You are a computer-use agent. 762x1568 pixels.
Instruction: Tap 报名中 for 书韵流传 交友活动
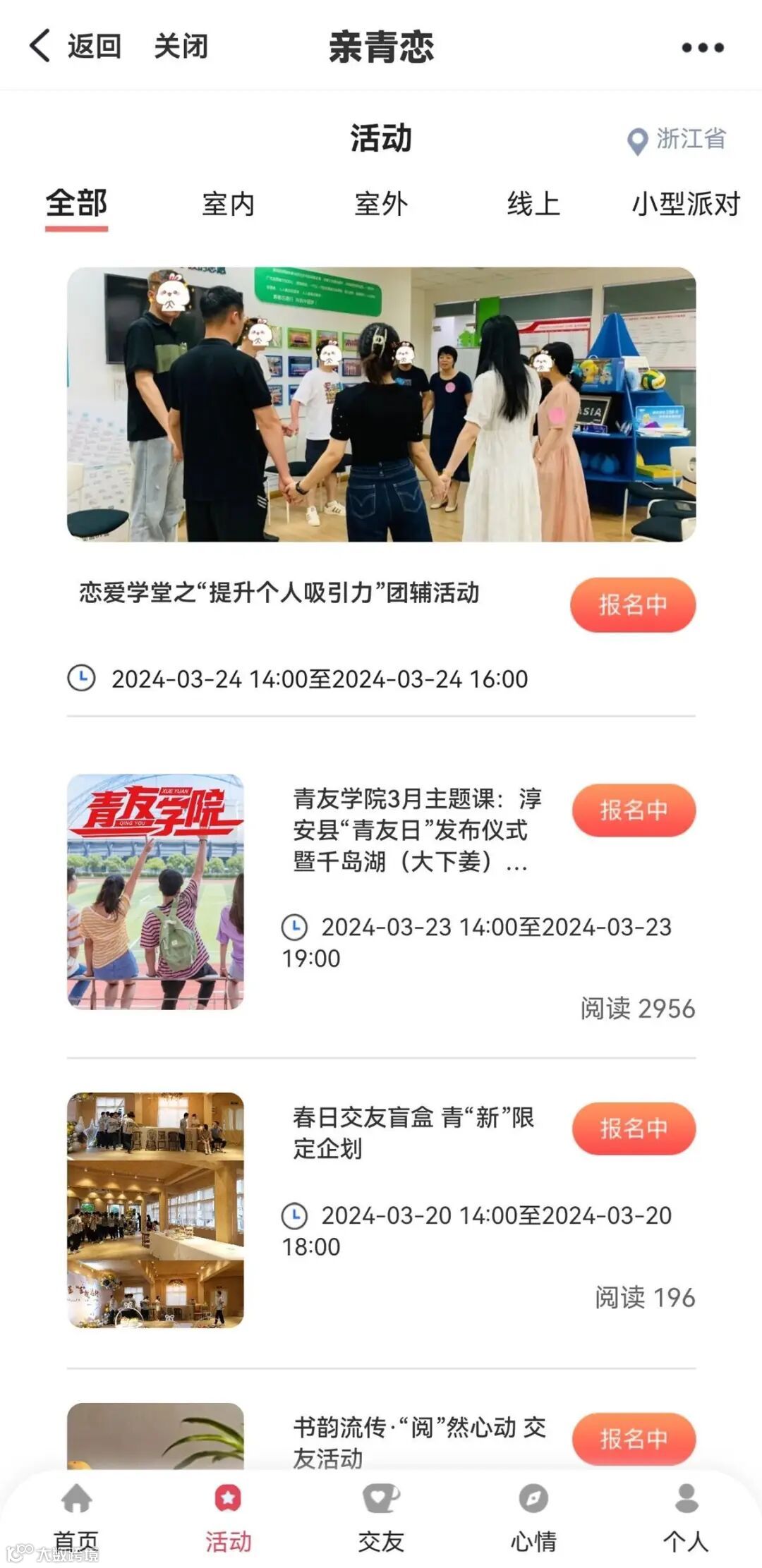click(633, 1439)
